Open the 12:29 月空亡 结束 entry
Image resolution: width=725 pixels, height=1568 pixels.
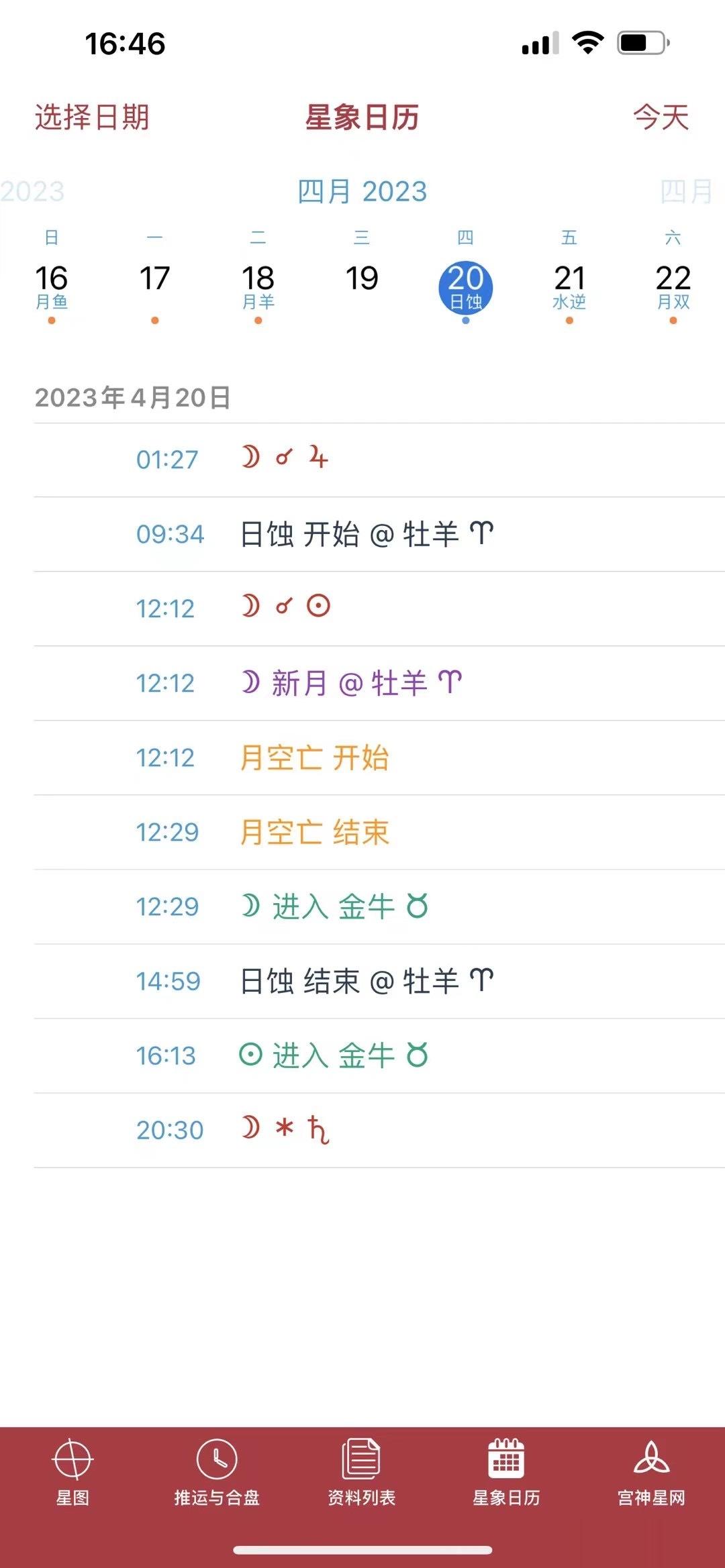pyautogui.click(x=379, y=833)
